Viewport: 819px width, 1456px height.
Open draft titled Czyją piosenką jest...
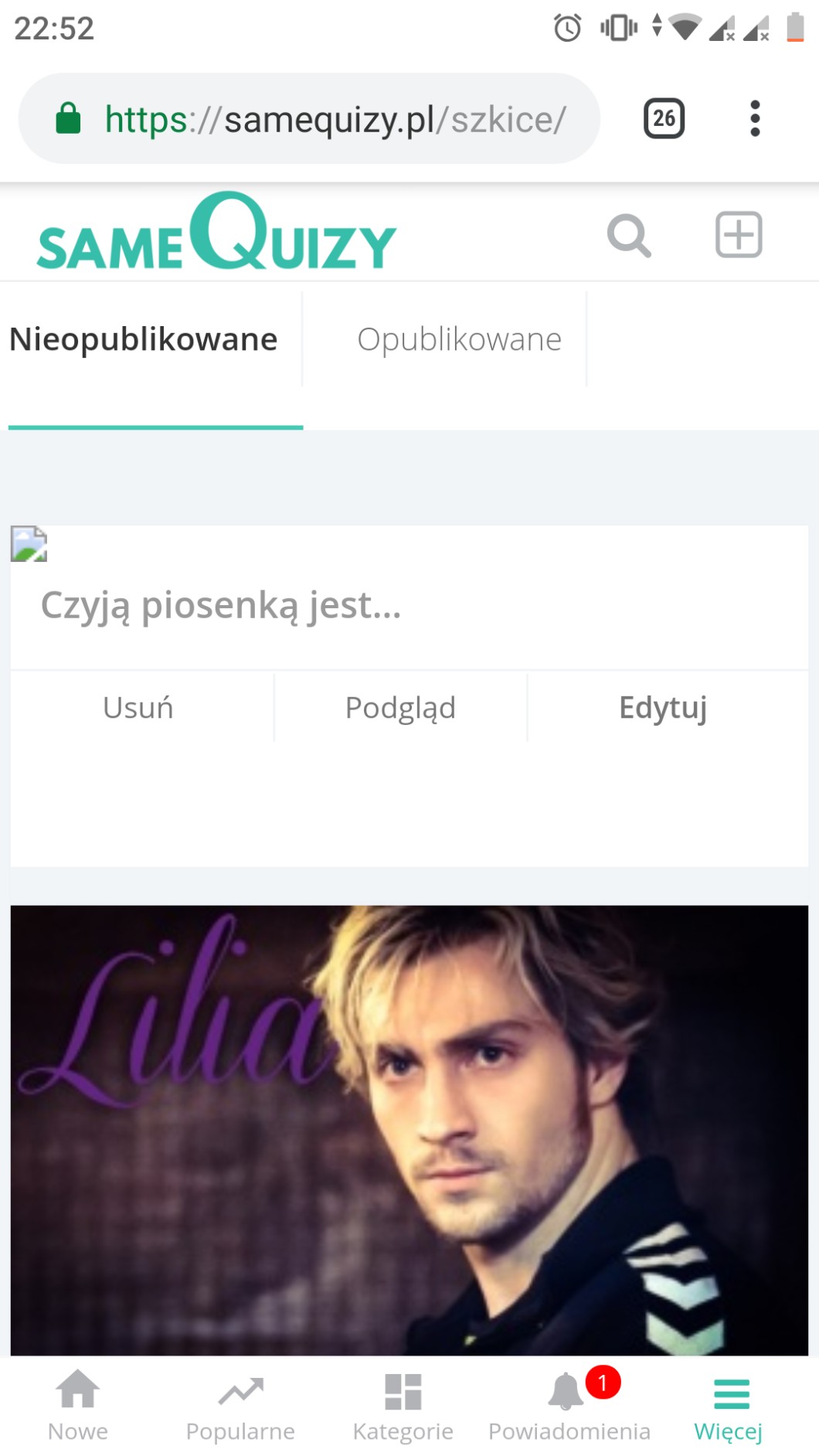(x=221, y=604)
